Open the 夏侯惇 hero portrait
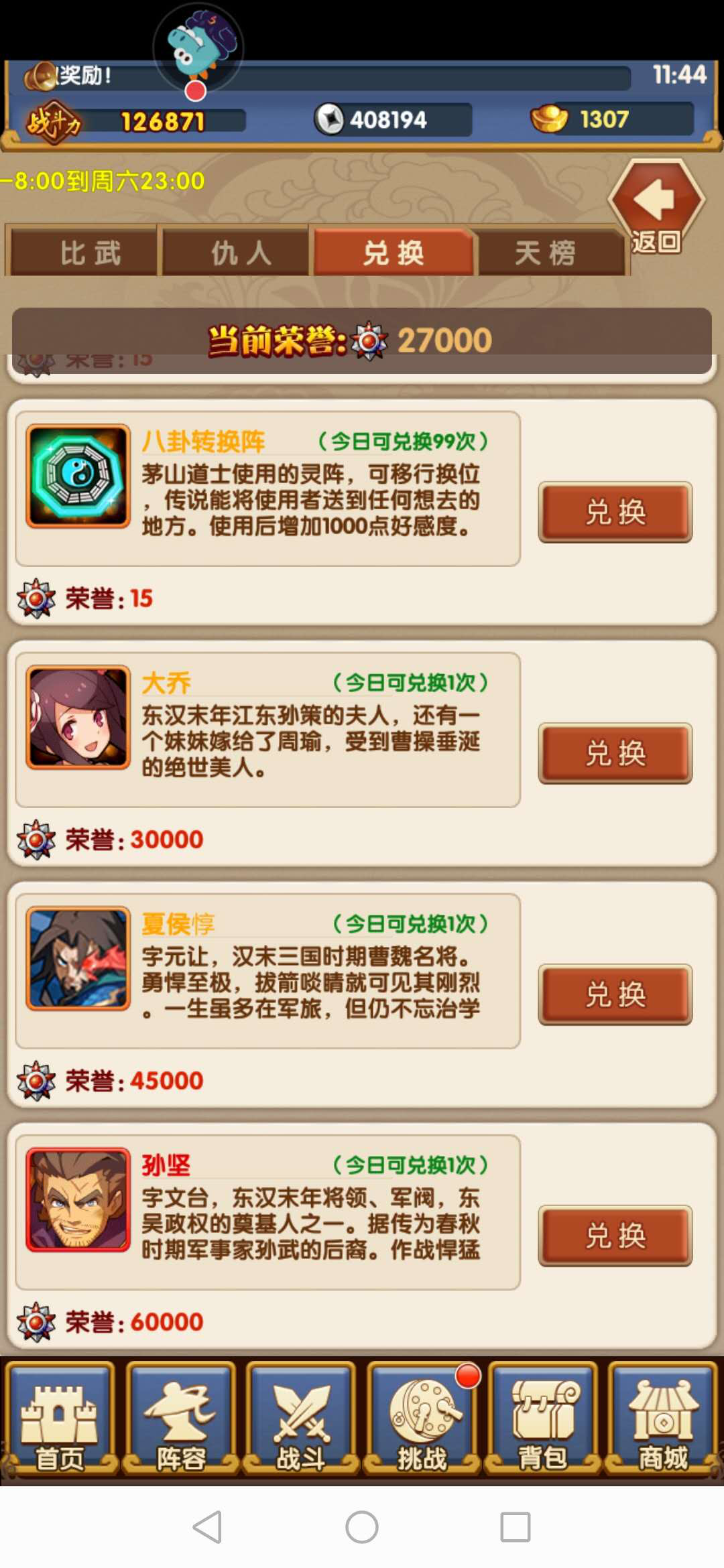This screenshot has width=724, height=1568. 78,958
